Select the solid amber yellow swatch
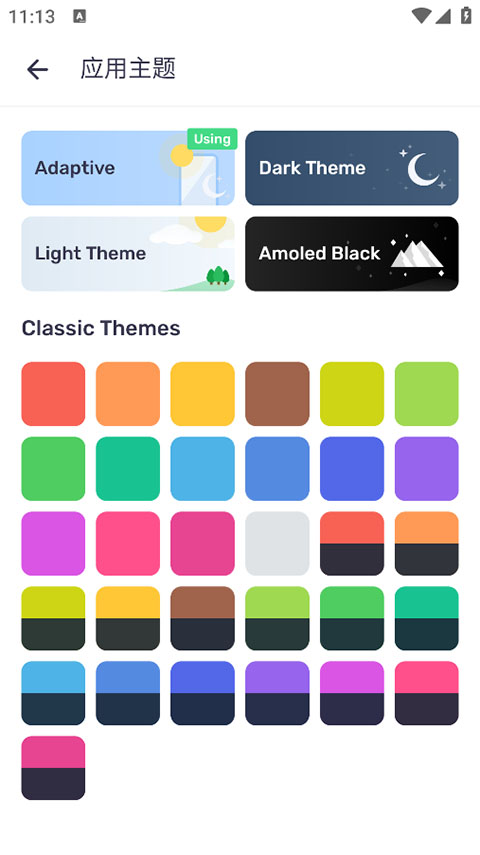Viewport: 480px width, 855px height. 202,394
